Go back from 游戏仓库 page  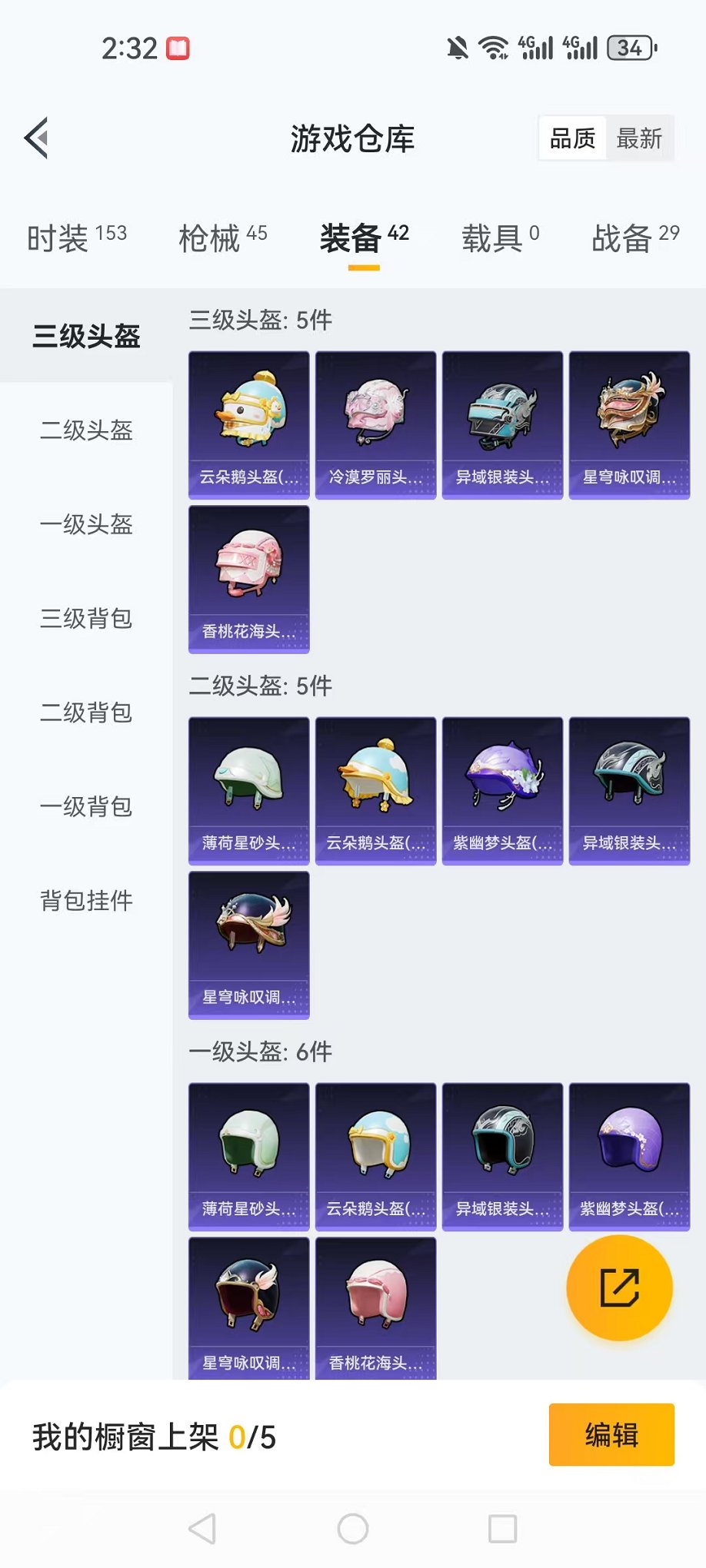point(37,138)
